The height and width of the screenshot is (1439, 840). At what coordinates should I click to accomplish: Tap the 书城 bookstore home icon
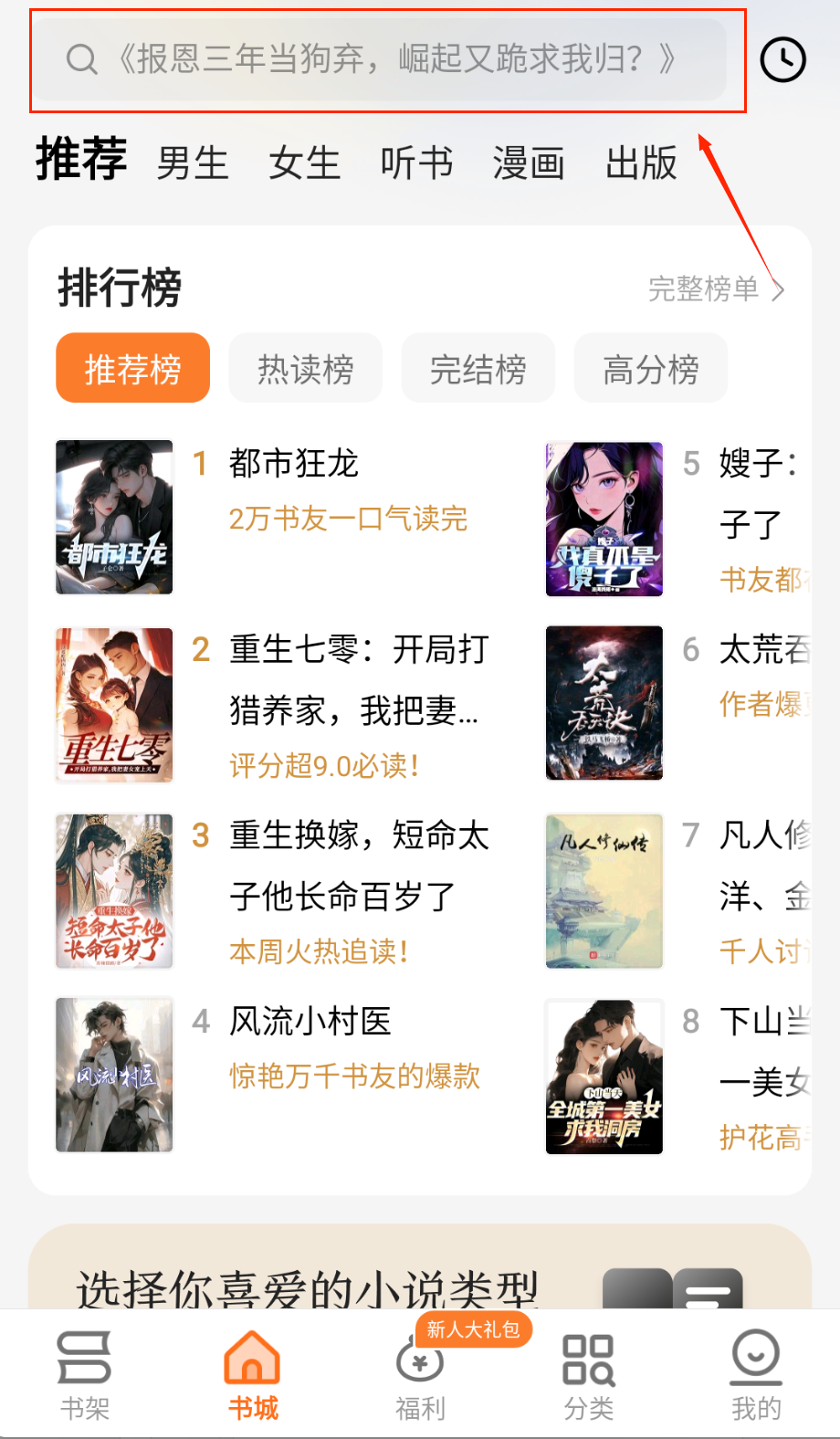(252, 1365)
